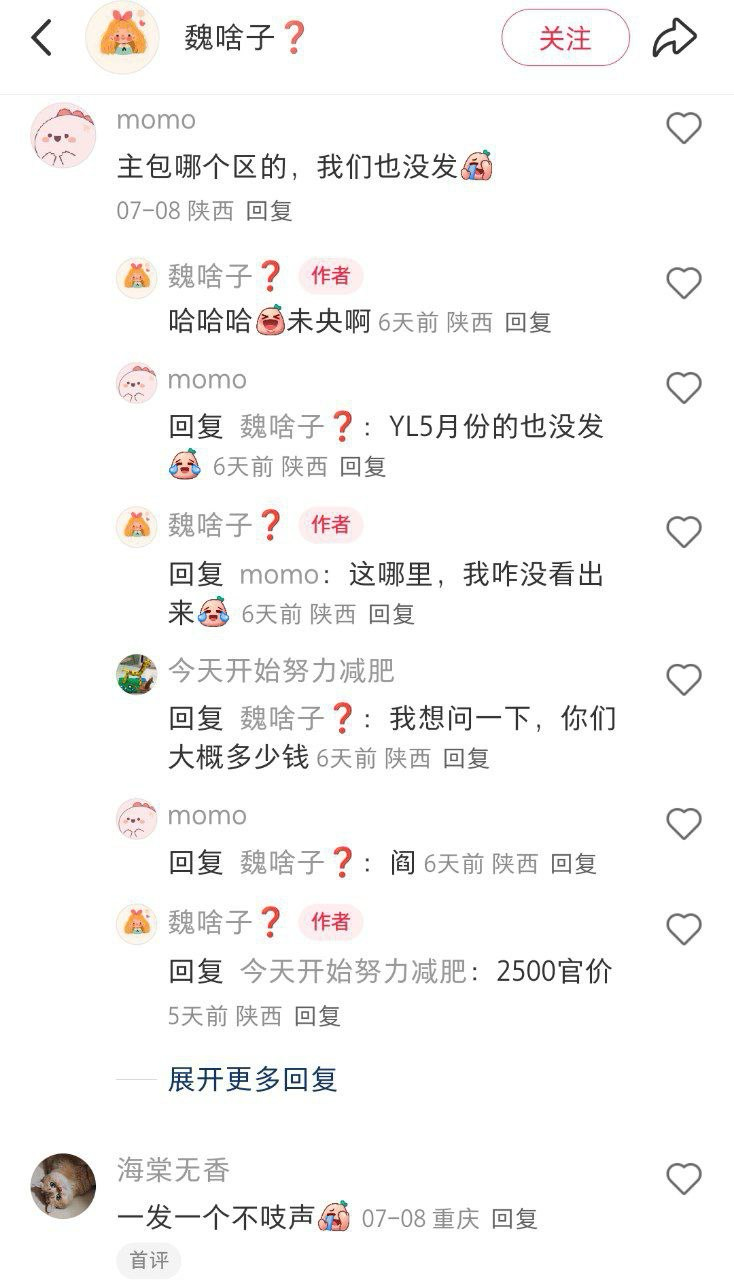
Task: Like momo's comment 主包哪个区的
Action: pyautogui.click(x=684, y=128)
